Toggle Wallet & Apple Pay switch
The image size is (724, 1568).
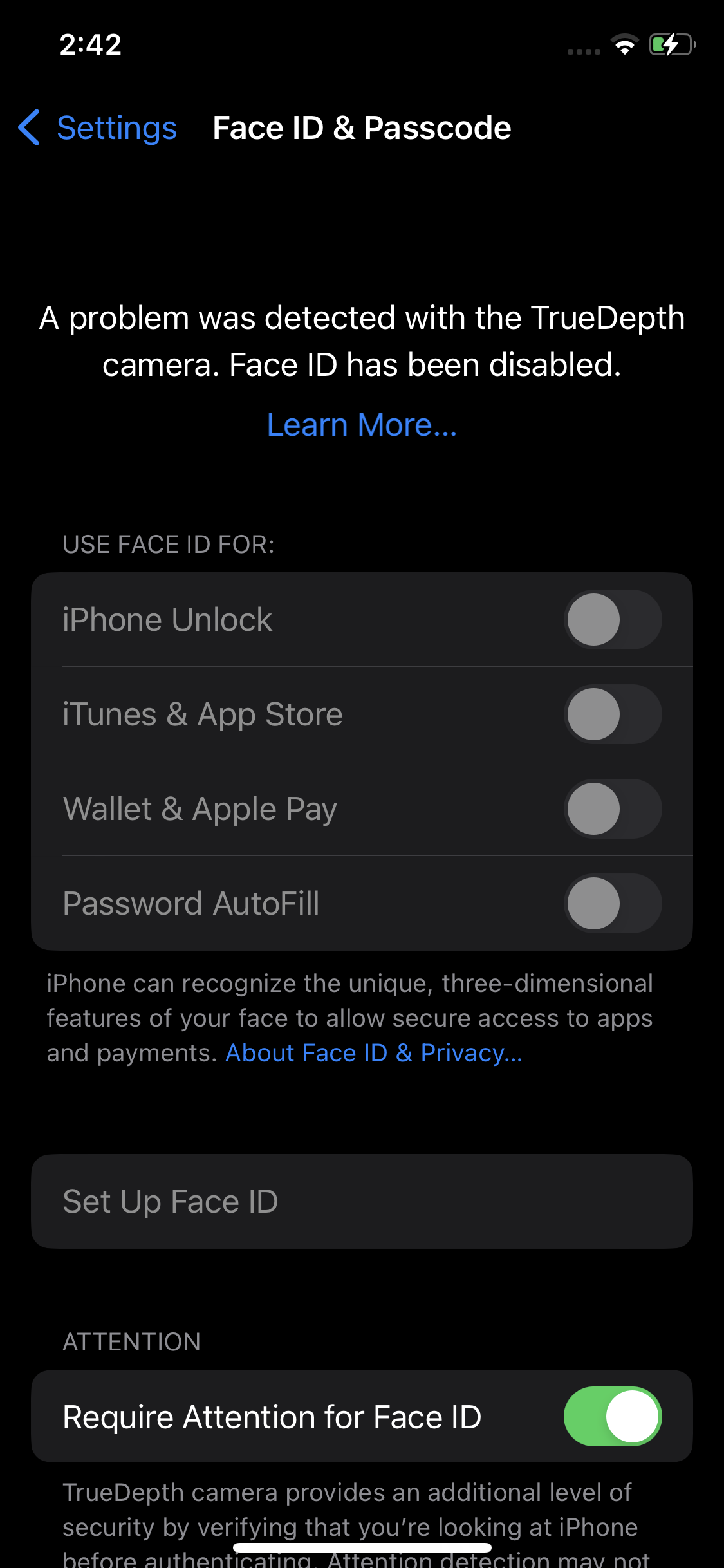pos(613,808)
